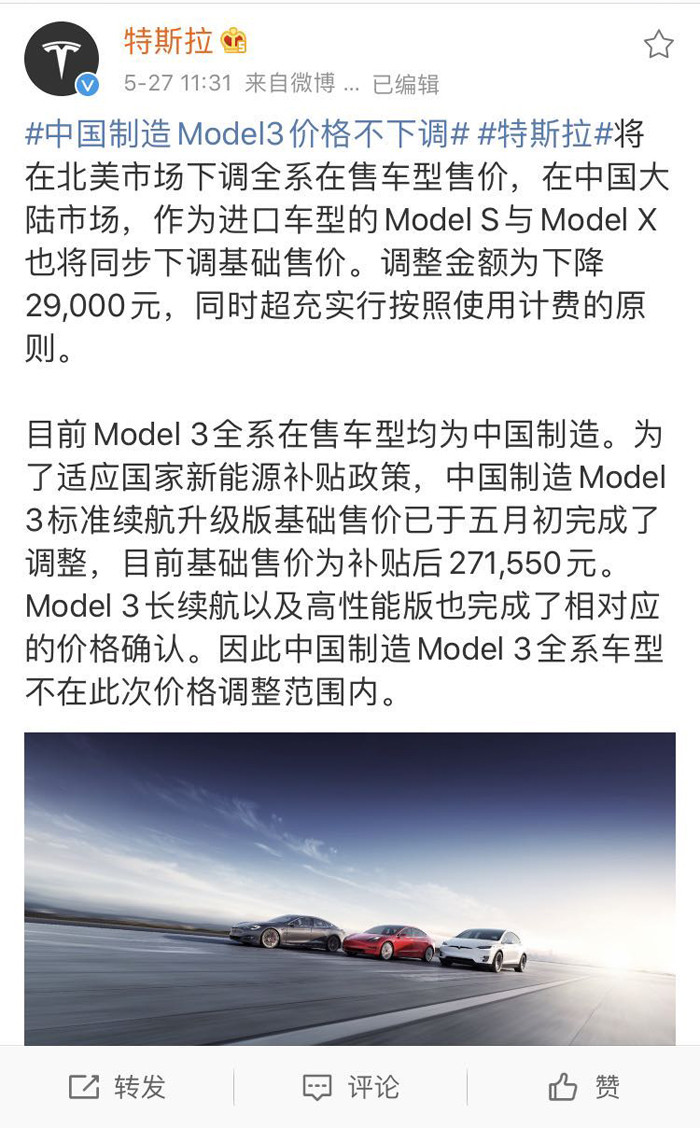View the attached photo of Tesla cars

pyautogui.click(x=350, y=888)
